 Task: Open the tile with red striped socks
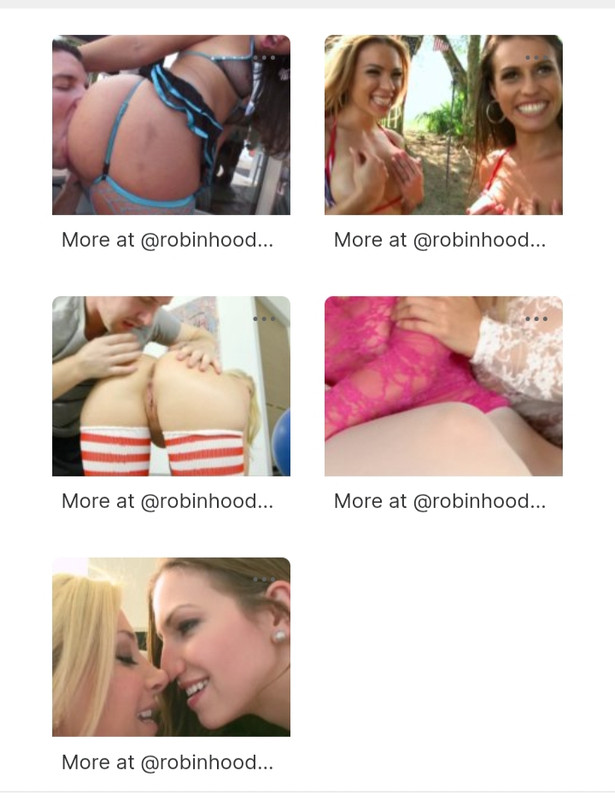click(171, 386)
